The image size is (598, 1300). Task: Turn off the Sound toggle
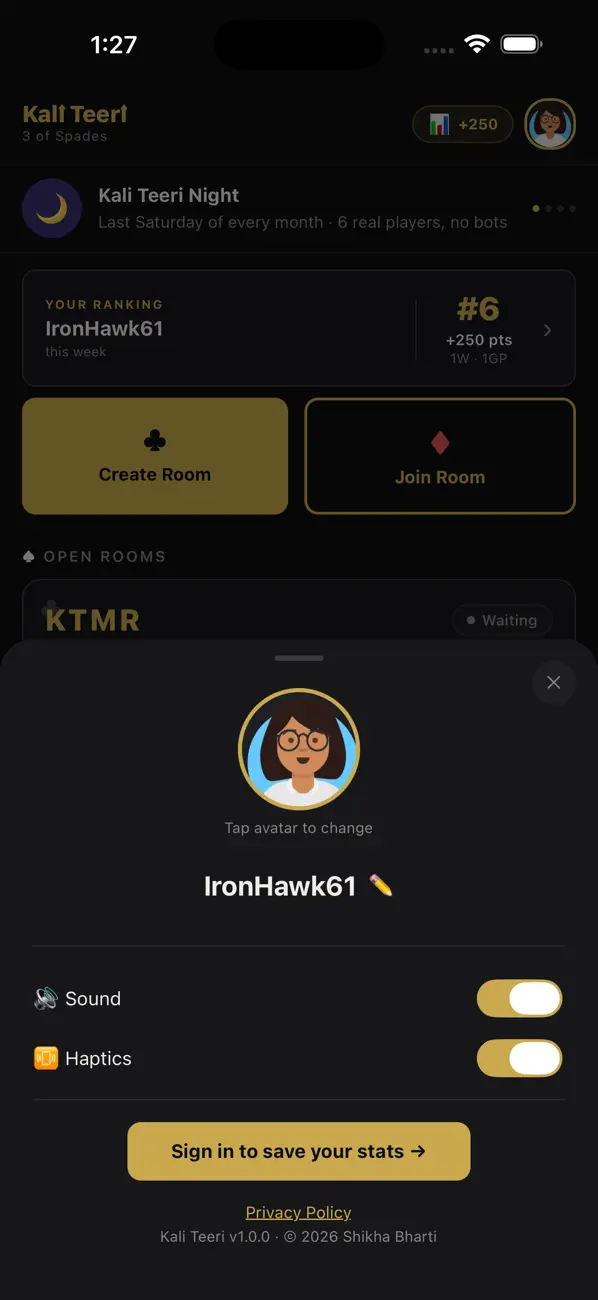[x=519, y=998]
